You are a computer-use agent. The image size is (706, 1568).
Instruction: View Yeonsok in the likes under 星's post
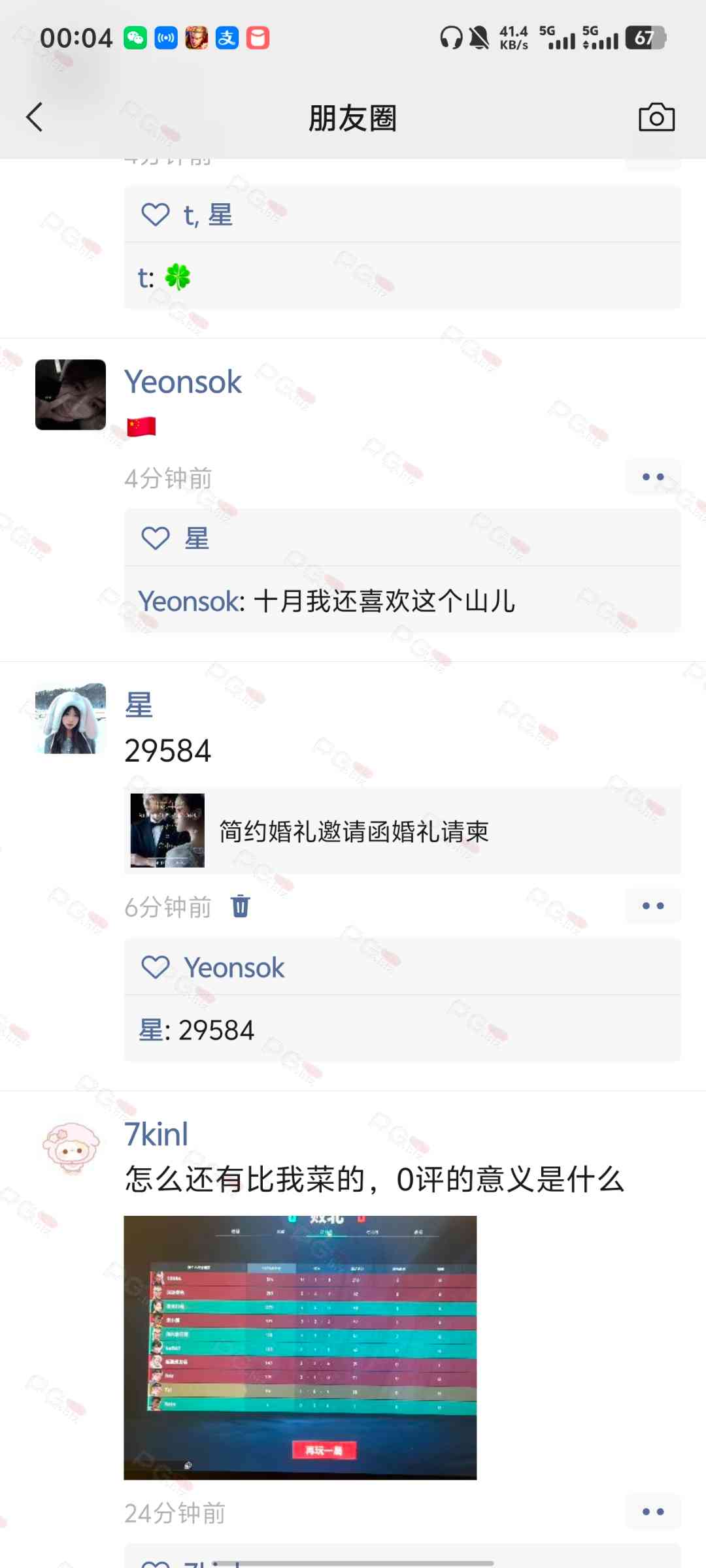coord(234,968)
